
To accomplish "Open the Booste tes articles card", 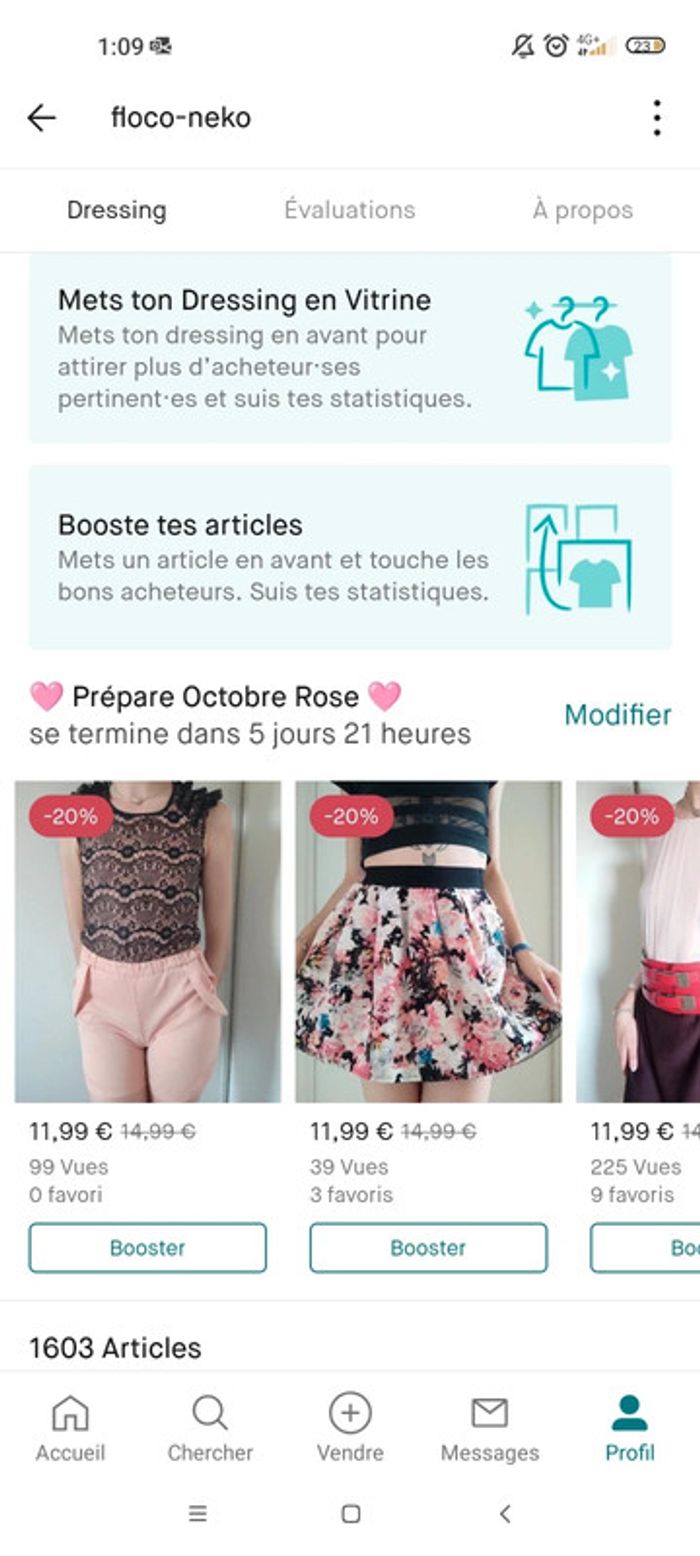I will click(350, 557).
